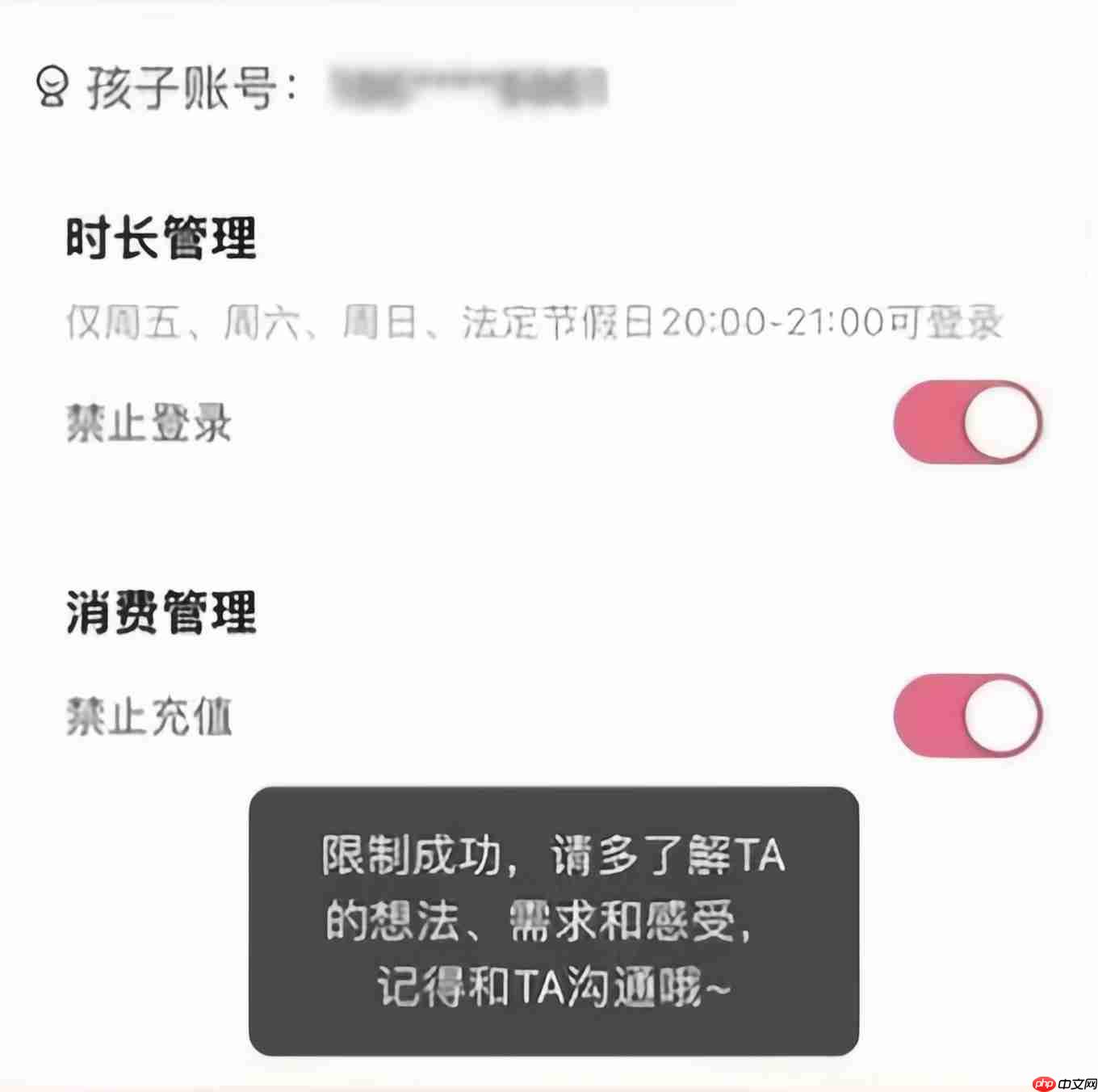Disable the 禁止充值 switch
1098x1092 pixels.
966,716
